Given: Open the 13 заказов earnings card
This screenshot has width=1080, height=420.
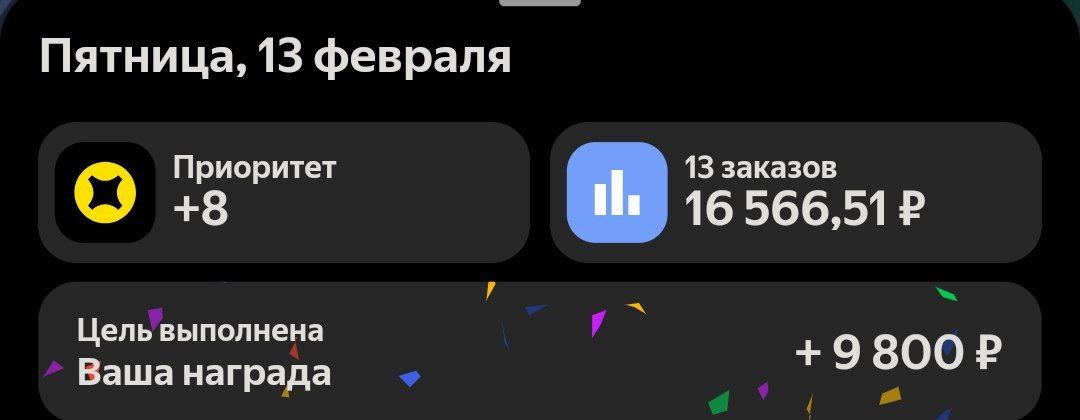Looking at the screenshot, I should point(795,192).
